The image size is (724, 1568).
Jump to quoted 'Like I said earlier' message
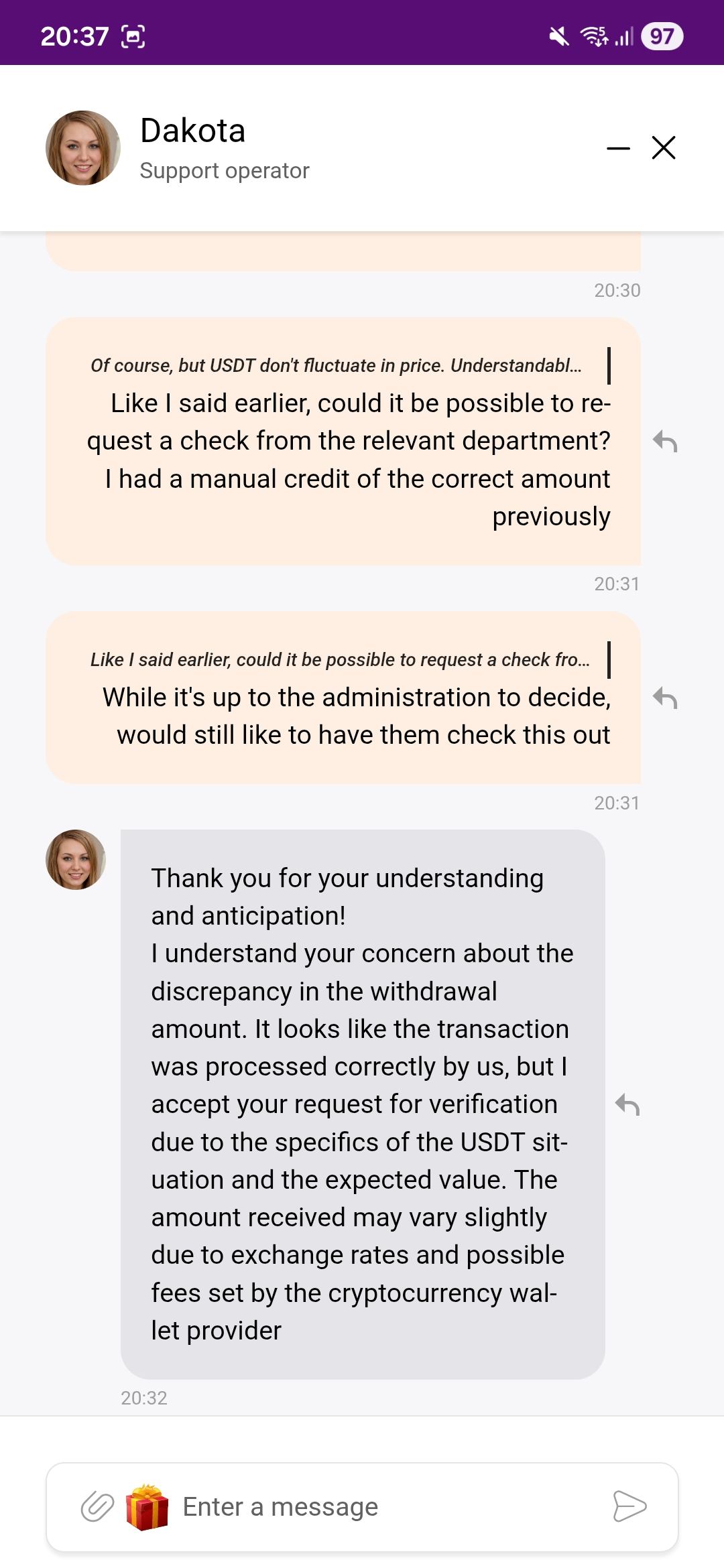coord(341,660)
